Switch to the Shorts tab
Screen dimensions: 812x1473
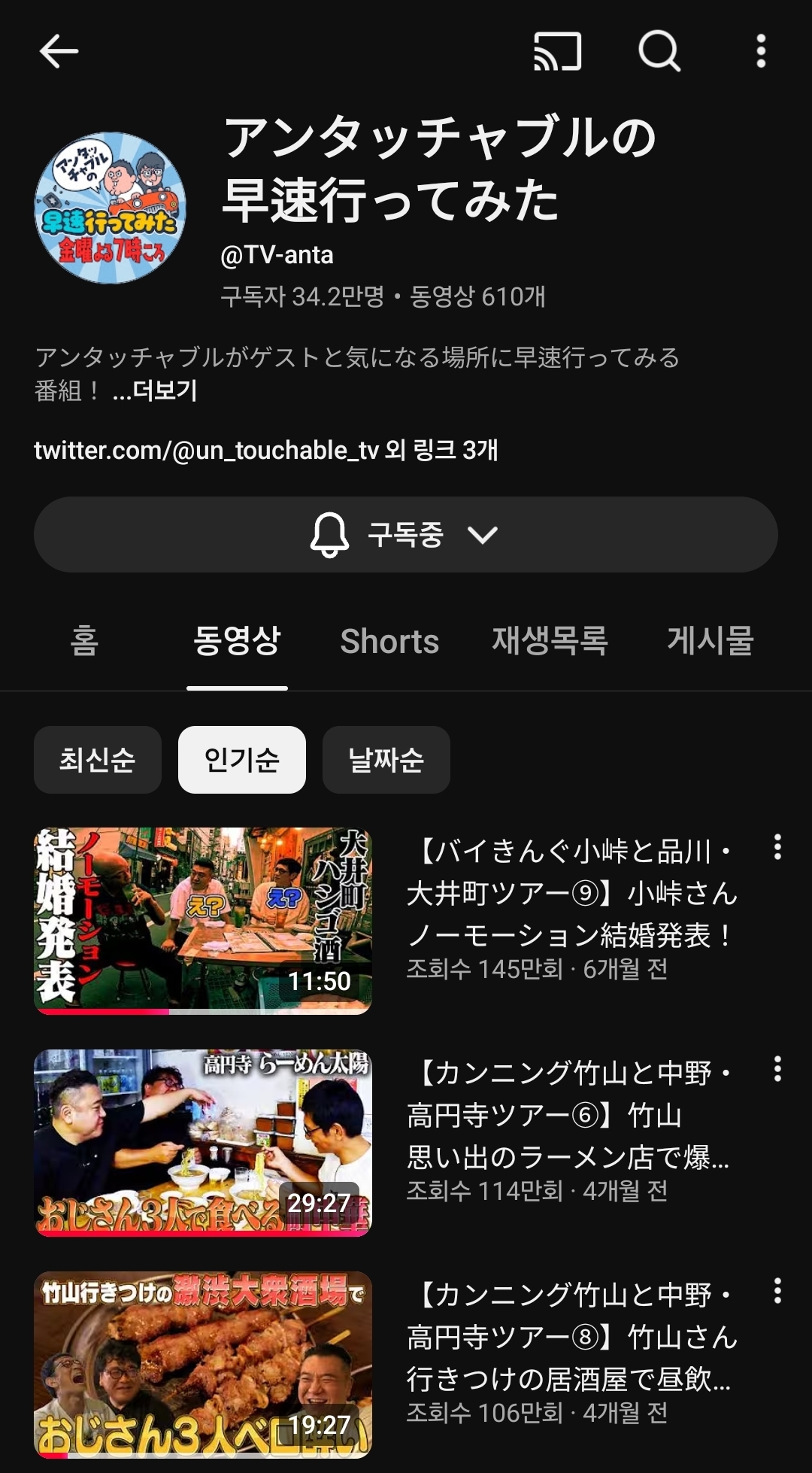[x=389, y=641]
